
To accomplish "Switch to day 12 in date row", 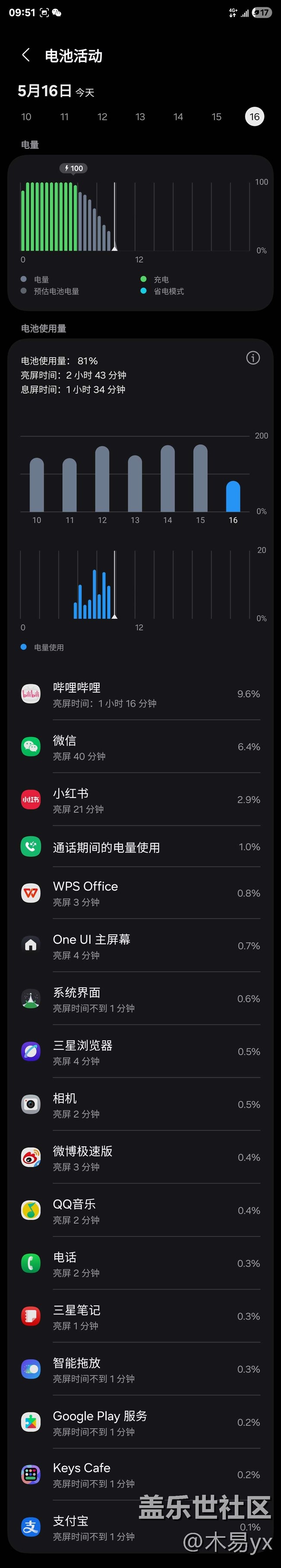I will [102, 117].
